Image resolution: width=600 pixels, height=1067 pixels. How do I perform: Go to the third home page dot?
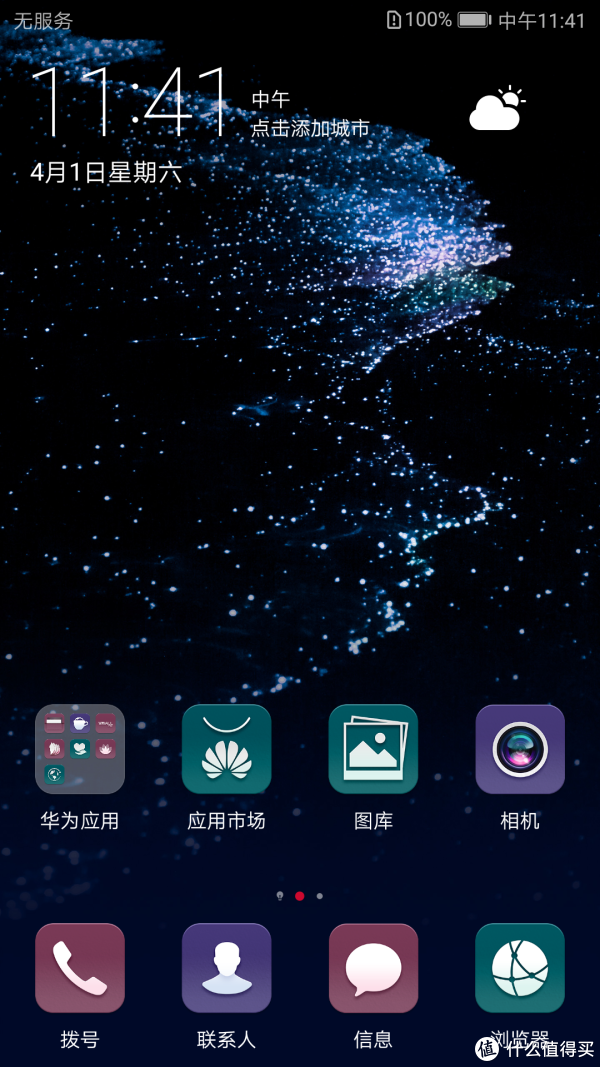pos(320,896)
